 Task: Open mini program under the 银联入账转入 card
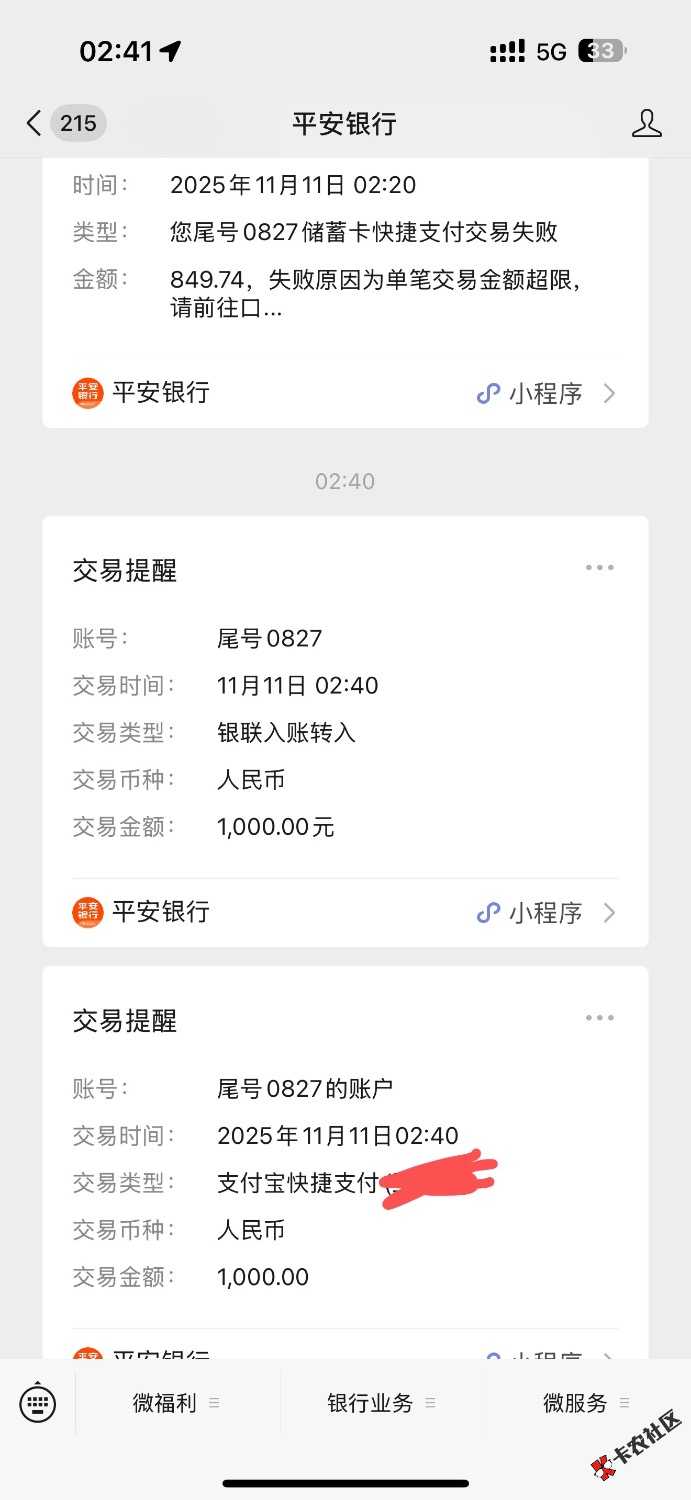[545, 912]
